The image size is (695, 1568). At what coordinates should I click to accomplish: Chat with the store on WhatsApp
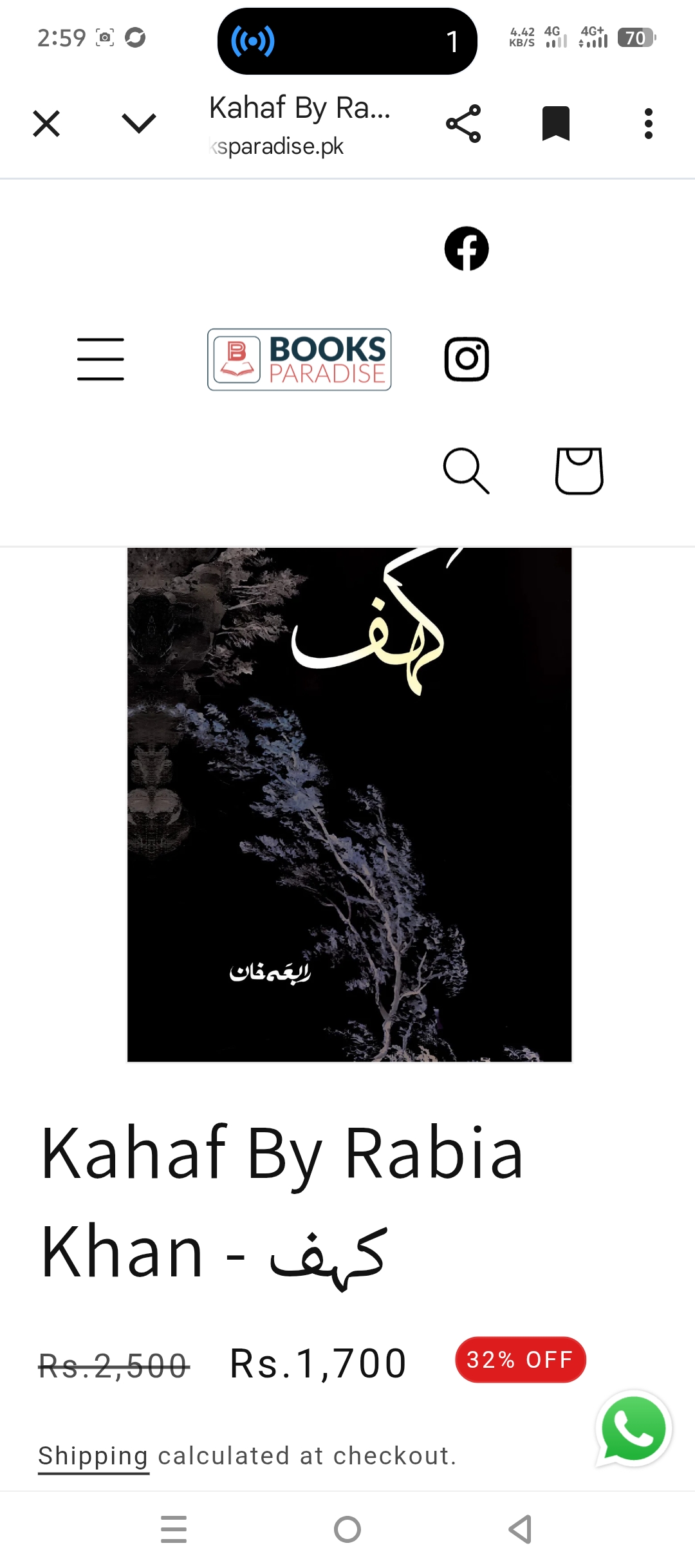coord(634,1429)
